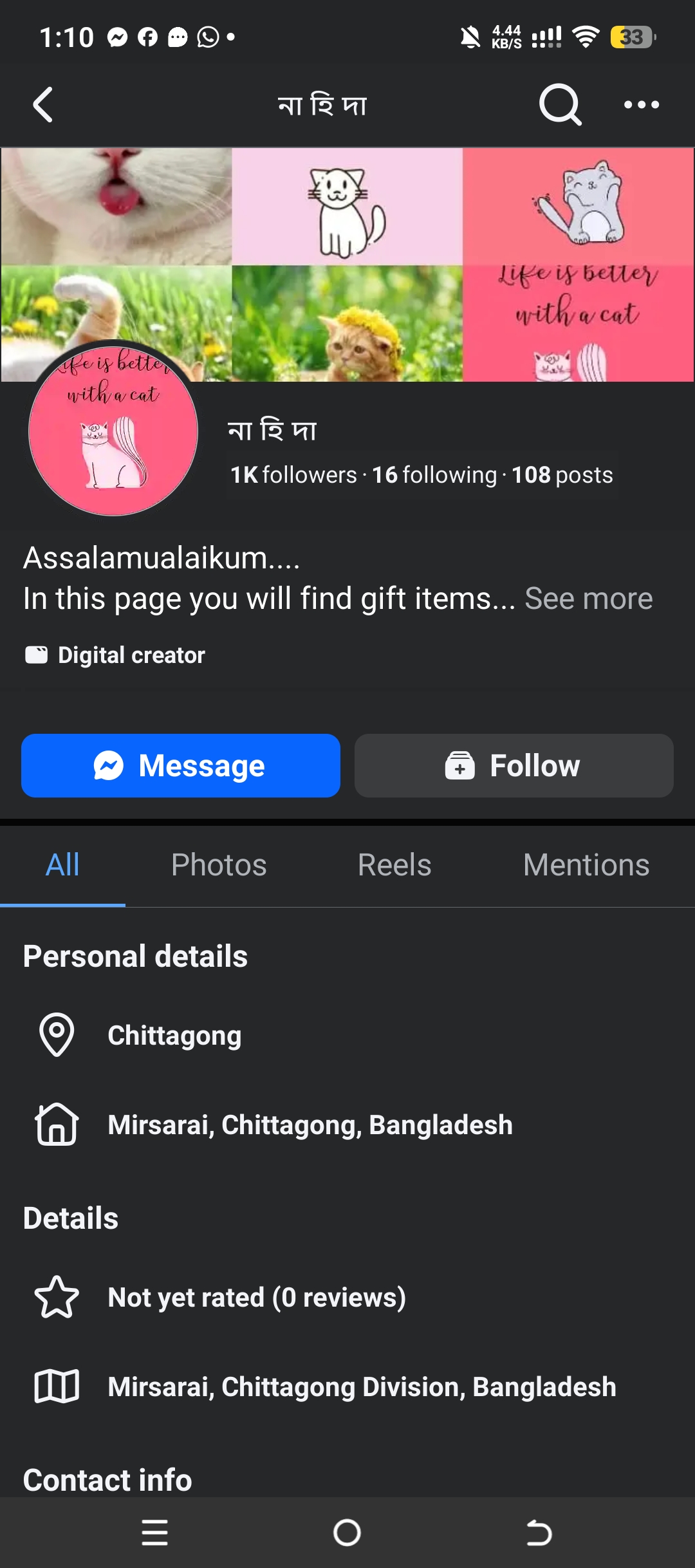Viewport: 695px width, 1568px height.
Task: Message this page
Action: [x=181, y=765]
